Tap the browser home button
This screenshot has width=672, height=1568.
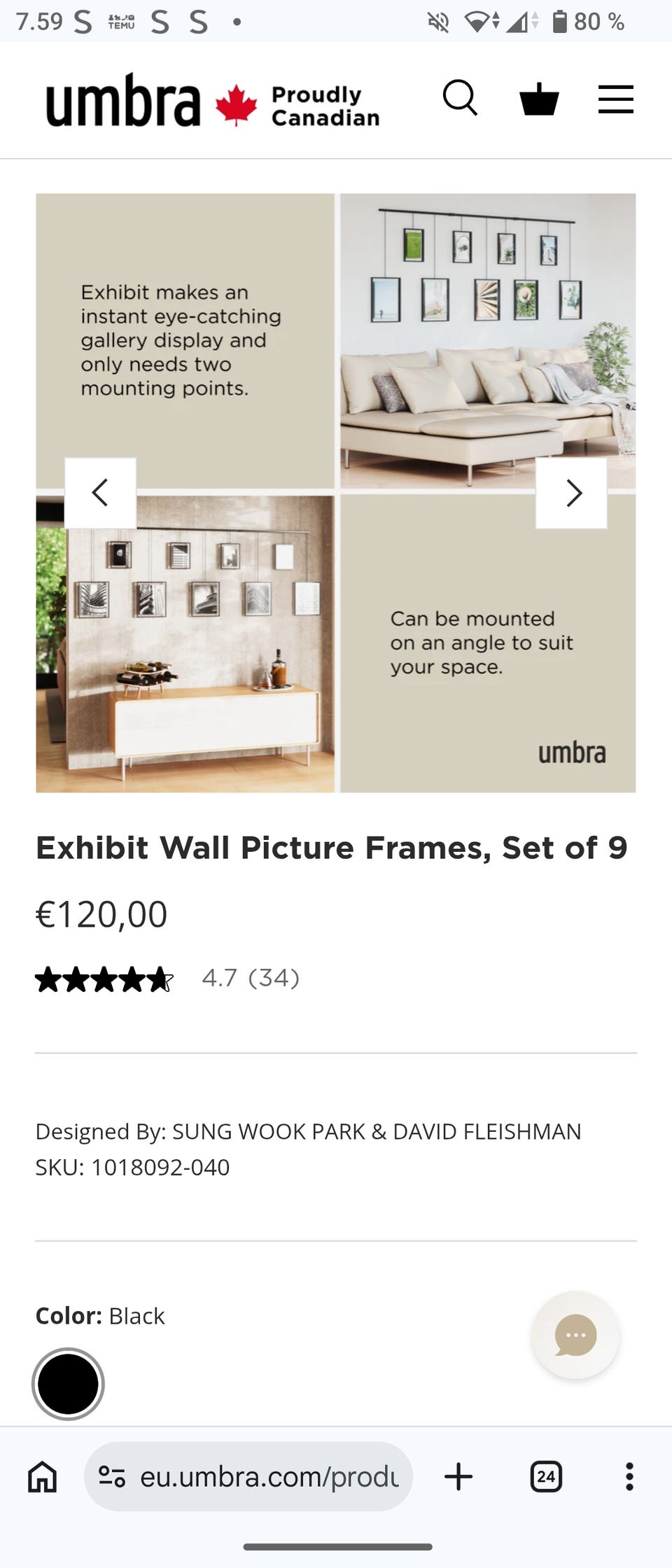coord(42,1477)
